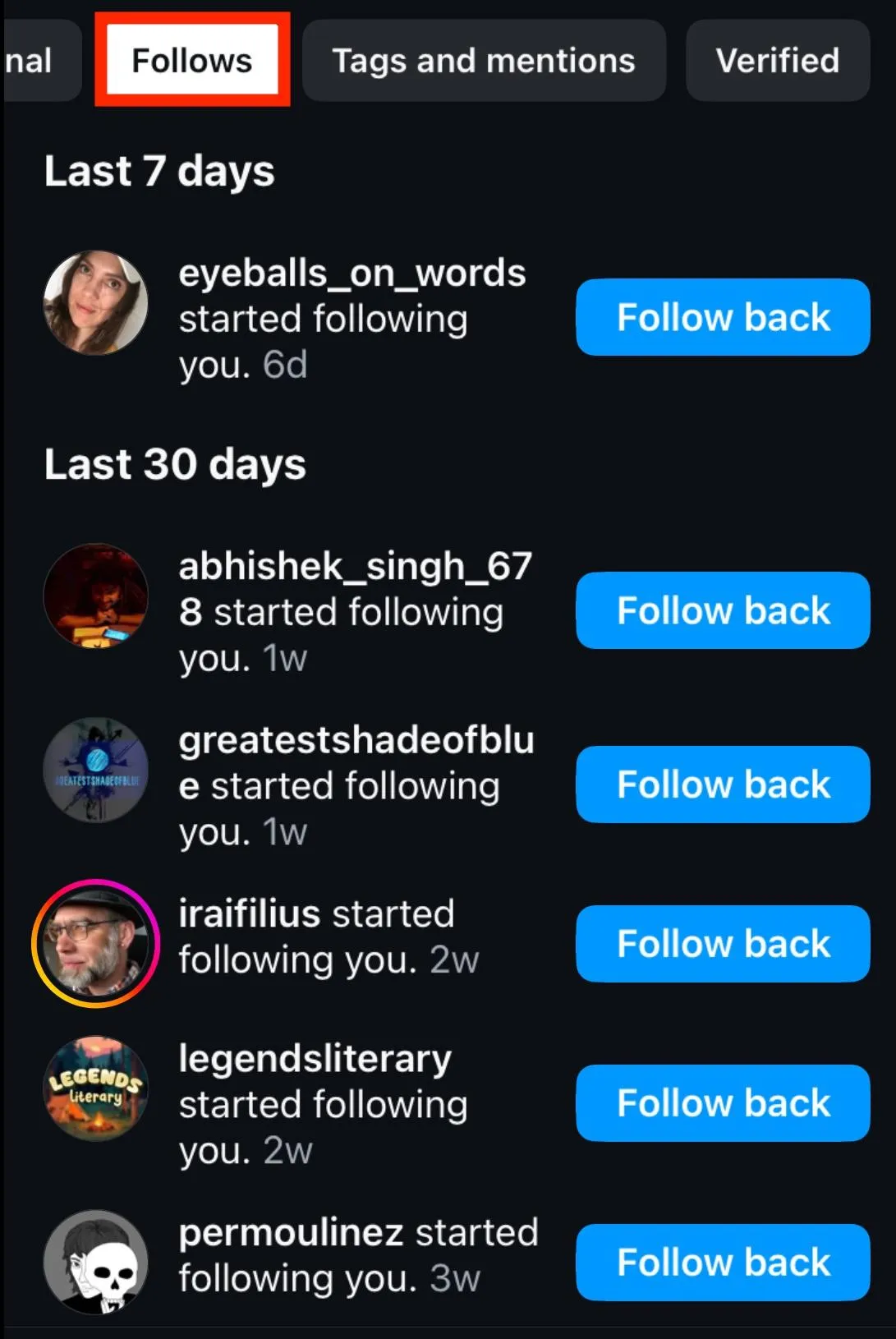Select the Follows filter chip

pos(192,60)
